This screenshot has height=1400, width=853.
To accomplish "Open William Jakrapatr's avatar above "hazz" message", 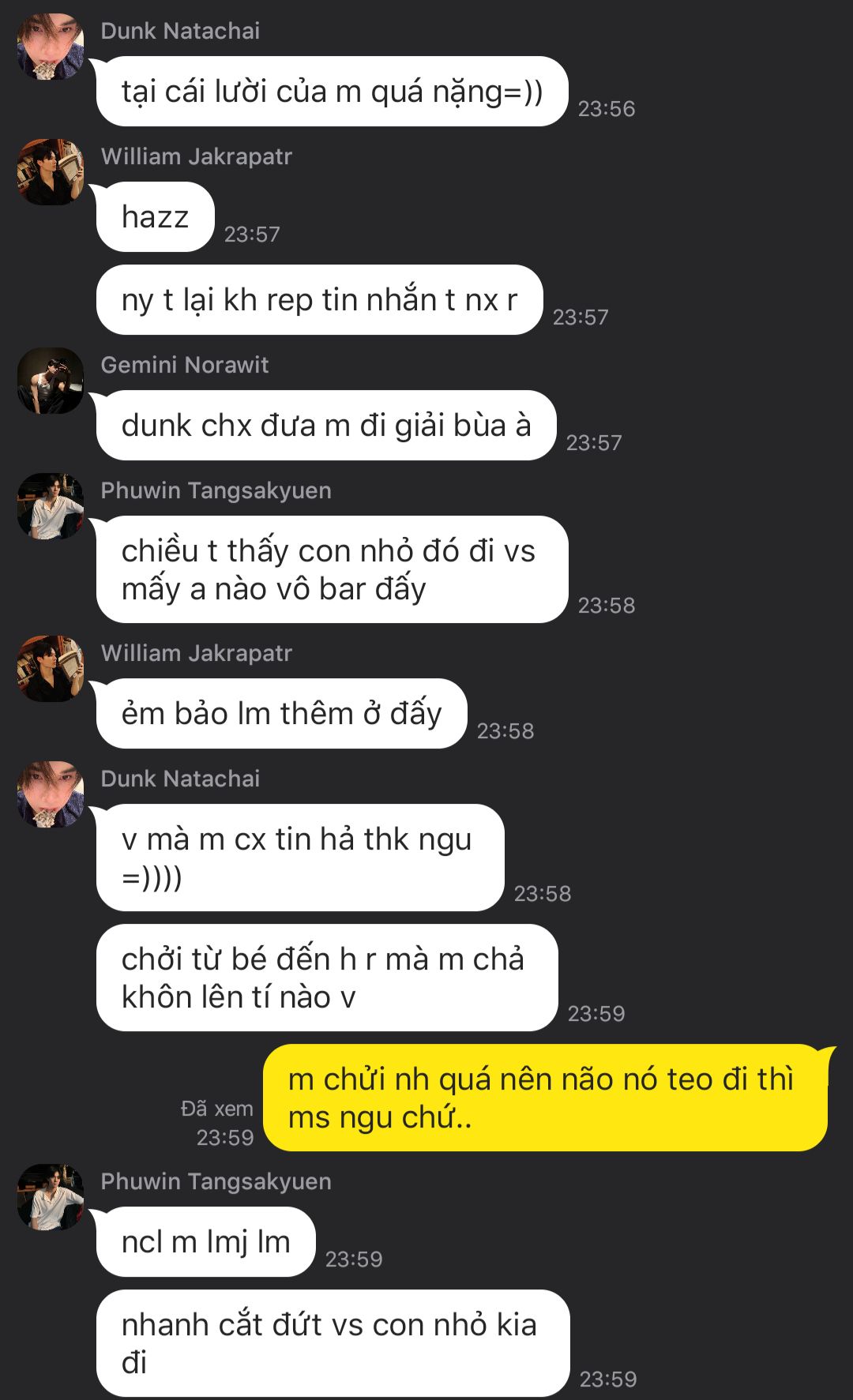I will [51, 172].
